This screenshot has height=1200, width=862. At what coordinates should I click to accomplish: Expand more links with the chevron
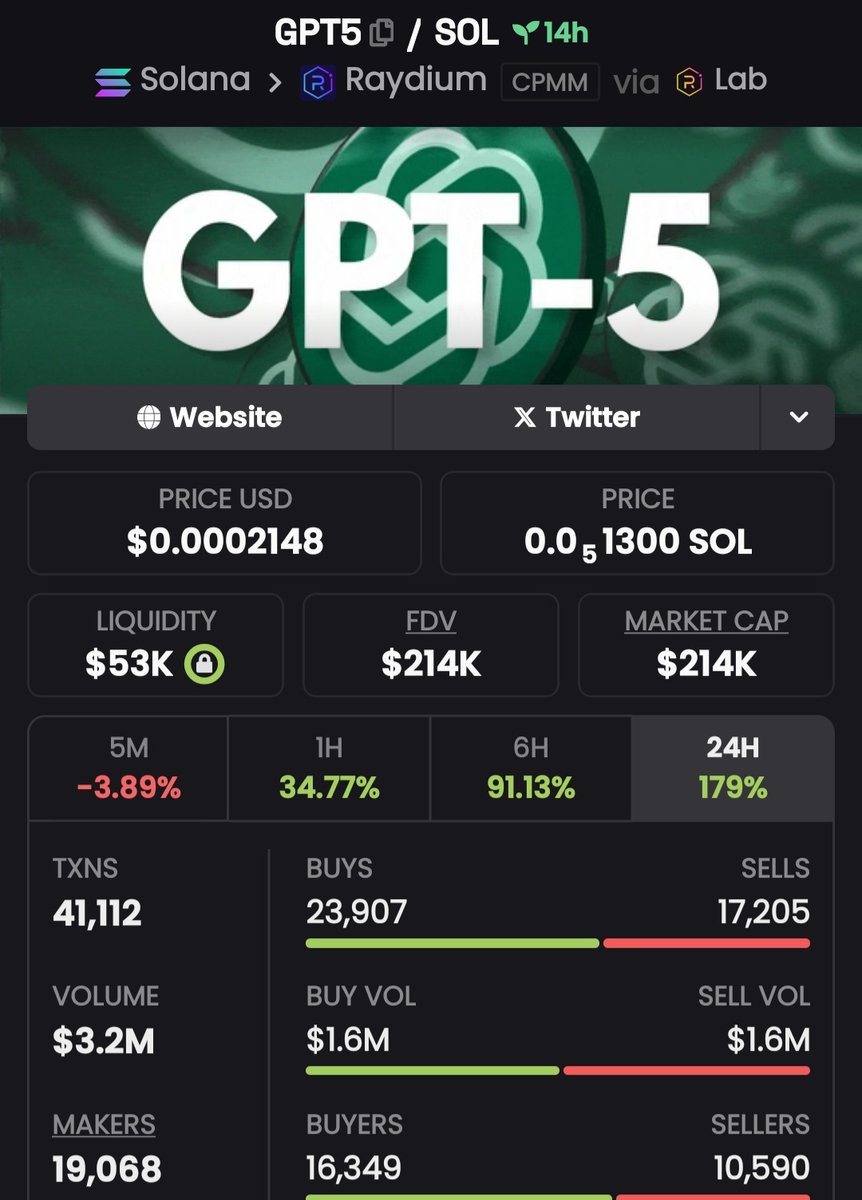[798, 417]
